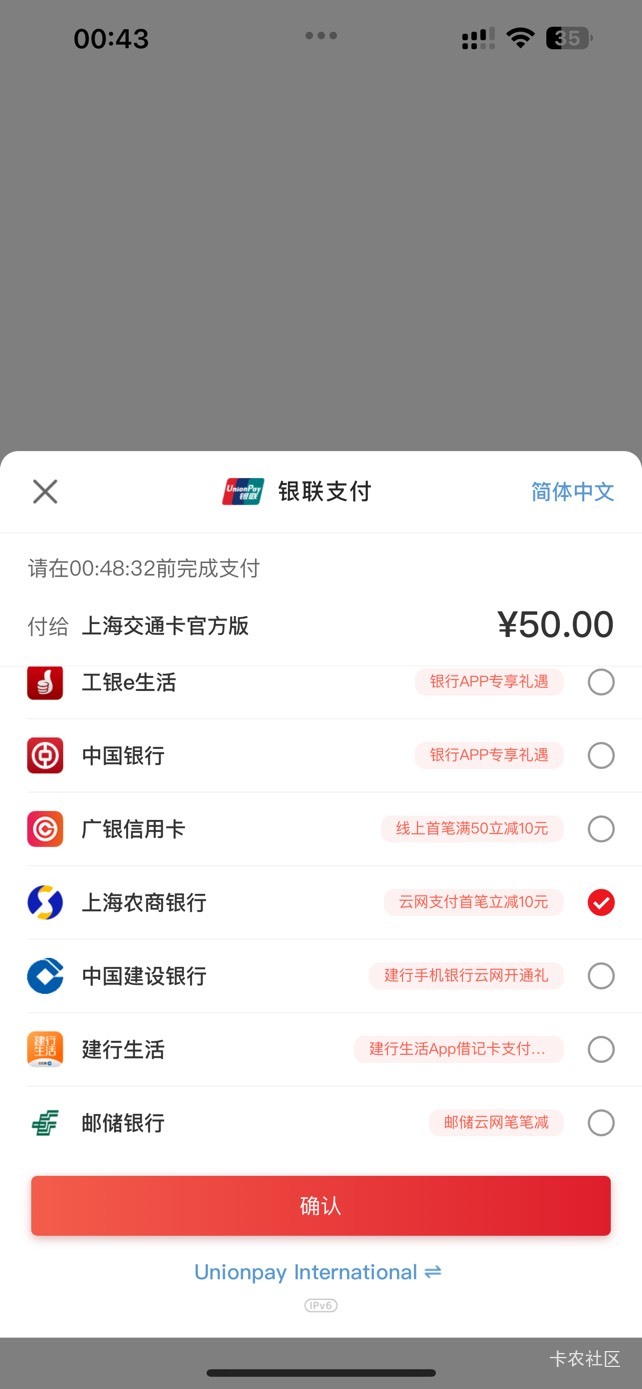Choose 建行生活 payment option

tap(600, 1049)
